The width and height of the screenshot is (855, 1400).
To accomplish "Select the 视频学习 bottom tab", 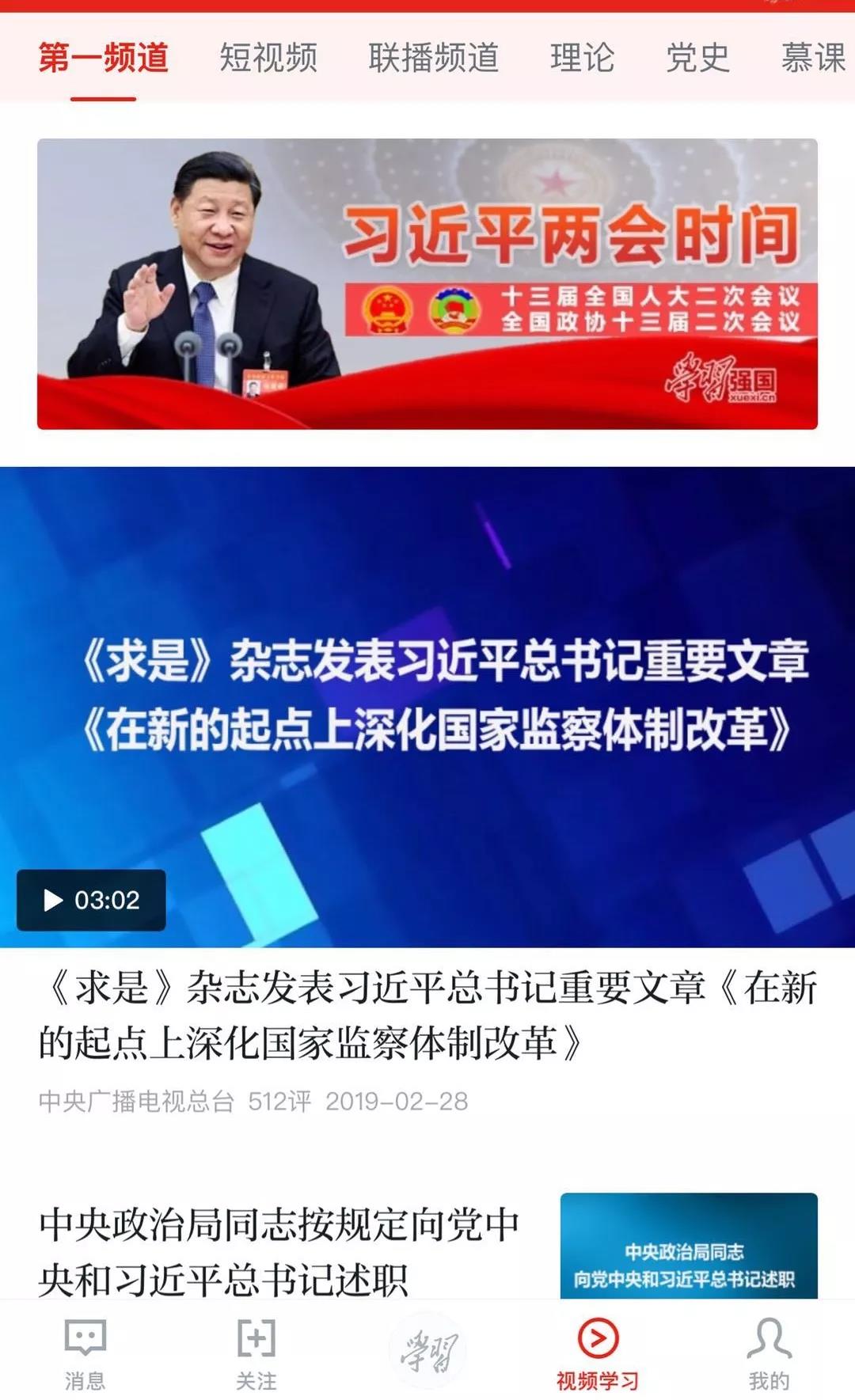I will click(598, 1354).
